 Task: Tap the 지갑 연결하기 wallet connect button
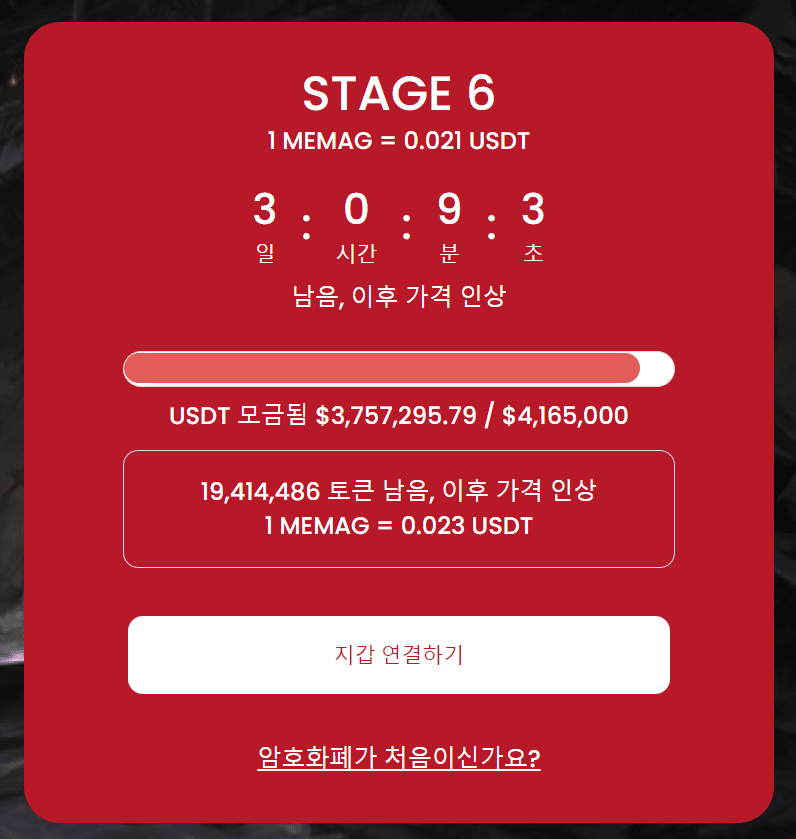(398, 655)
